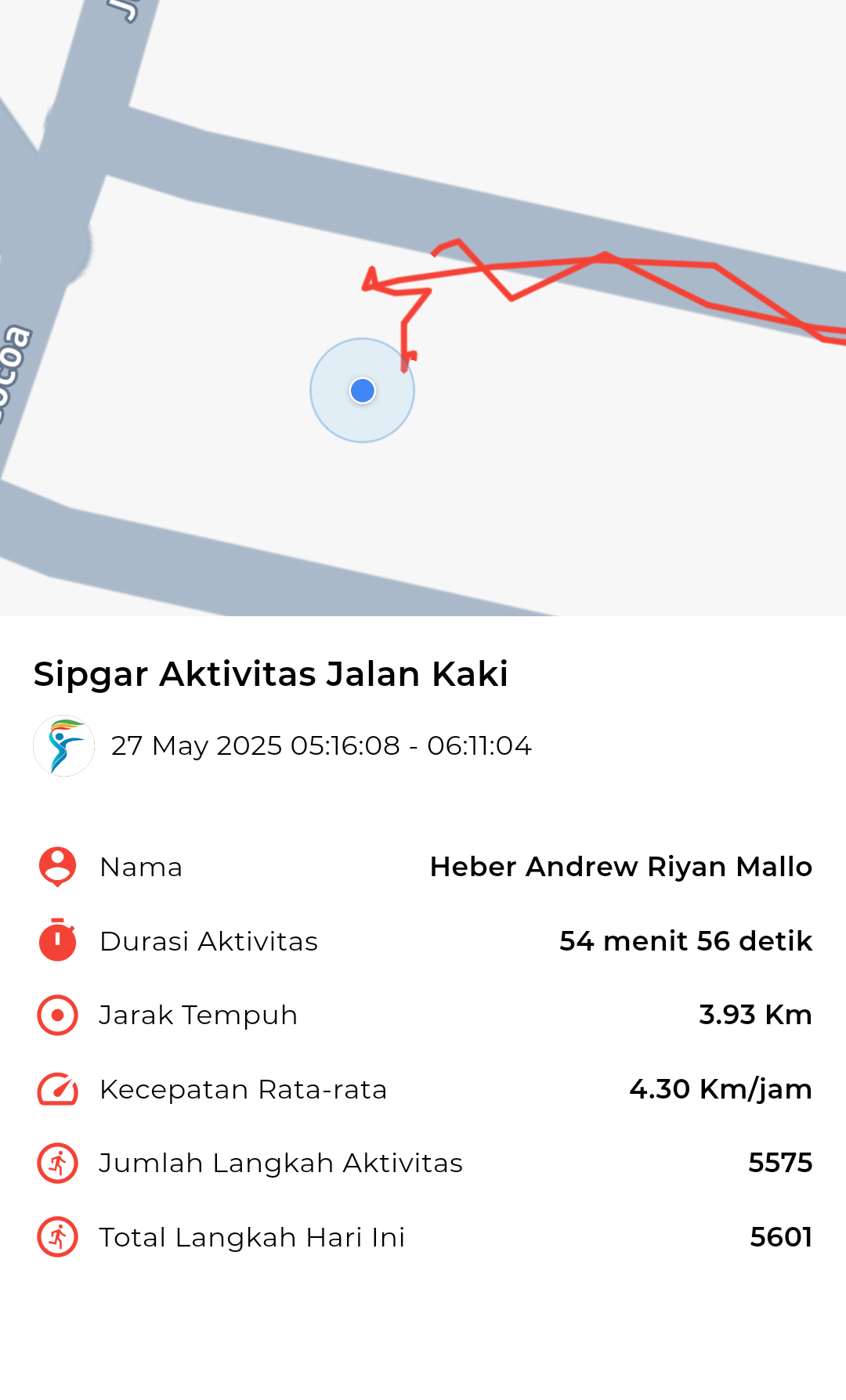
Task: Click the speed value 4.30 Km/jam
Action: pos(721,1088)
